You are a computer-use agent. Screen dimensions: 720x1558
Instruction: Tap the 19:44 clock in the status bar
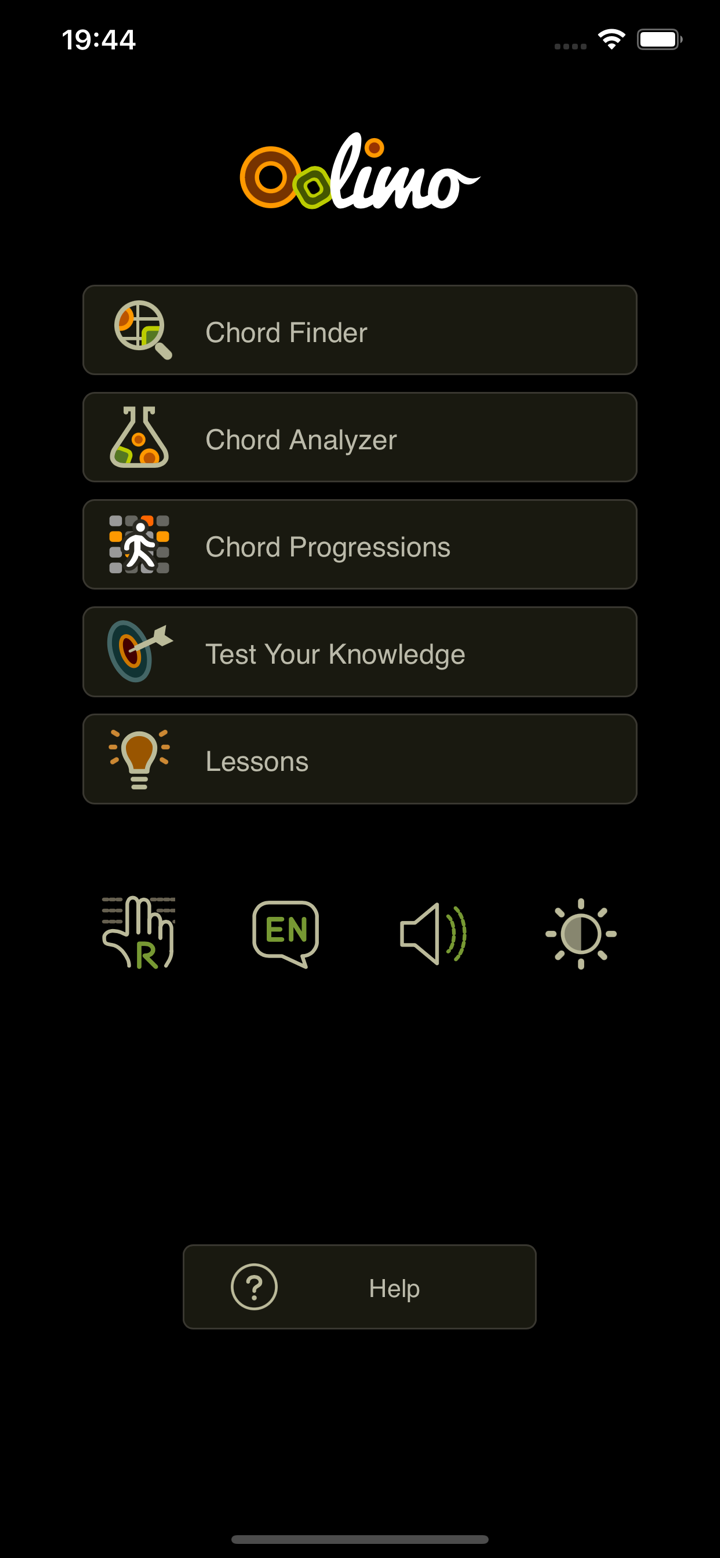[99, 40]
